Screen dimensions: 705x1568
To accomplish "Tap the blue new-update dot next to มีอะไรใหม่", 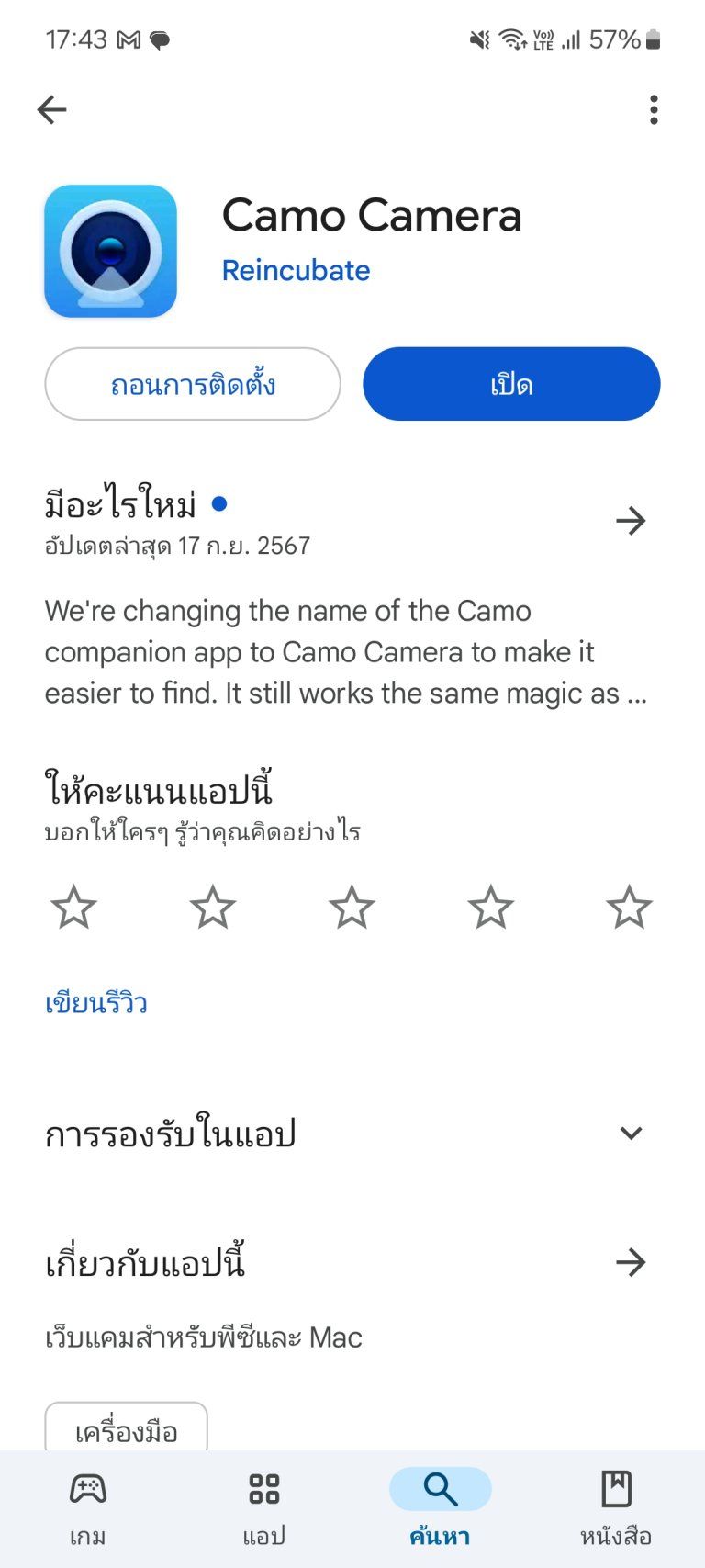I will 220,503.
